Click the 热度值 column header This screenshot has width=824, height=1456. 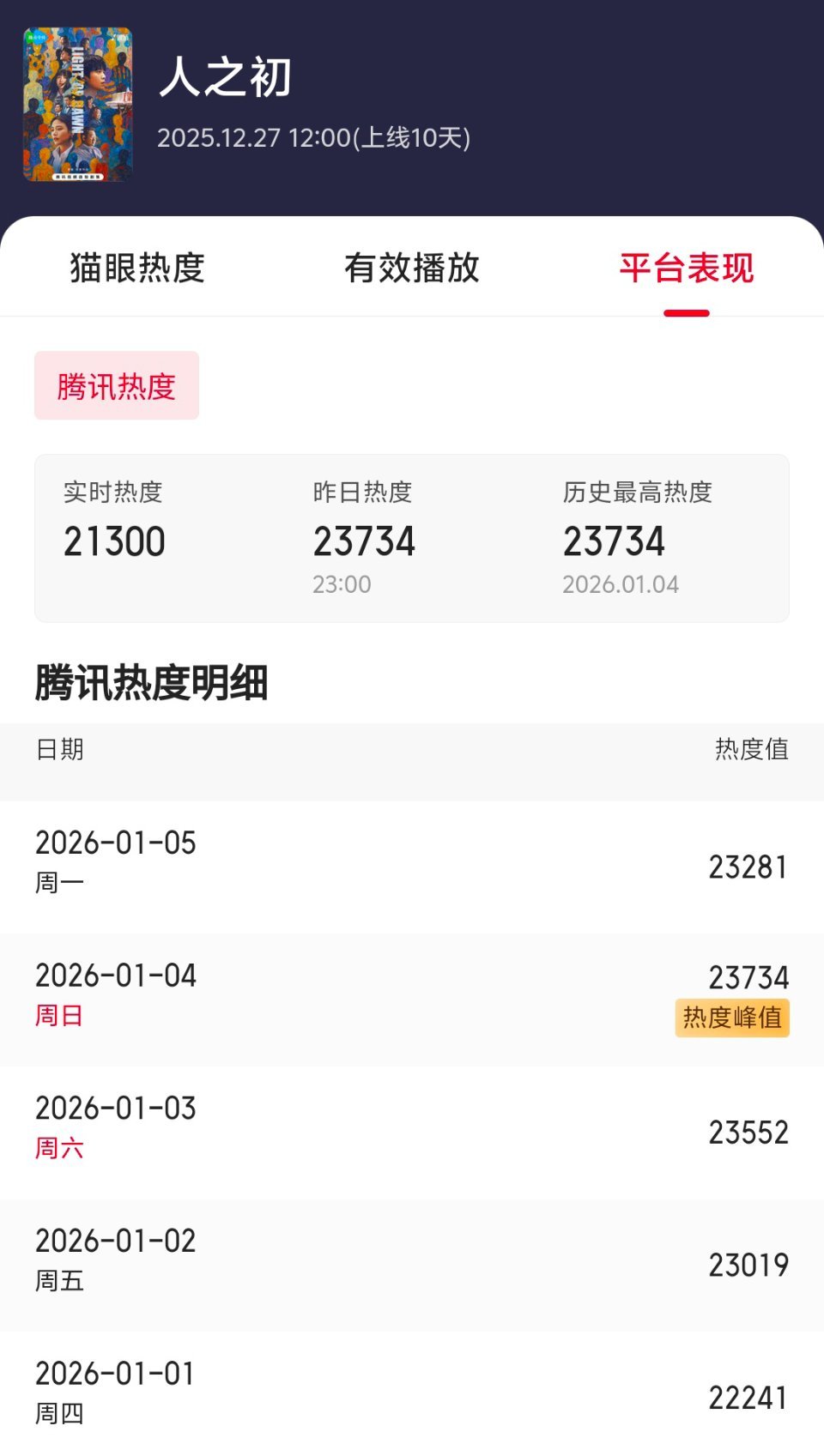[753, 749]
